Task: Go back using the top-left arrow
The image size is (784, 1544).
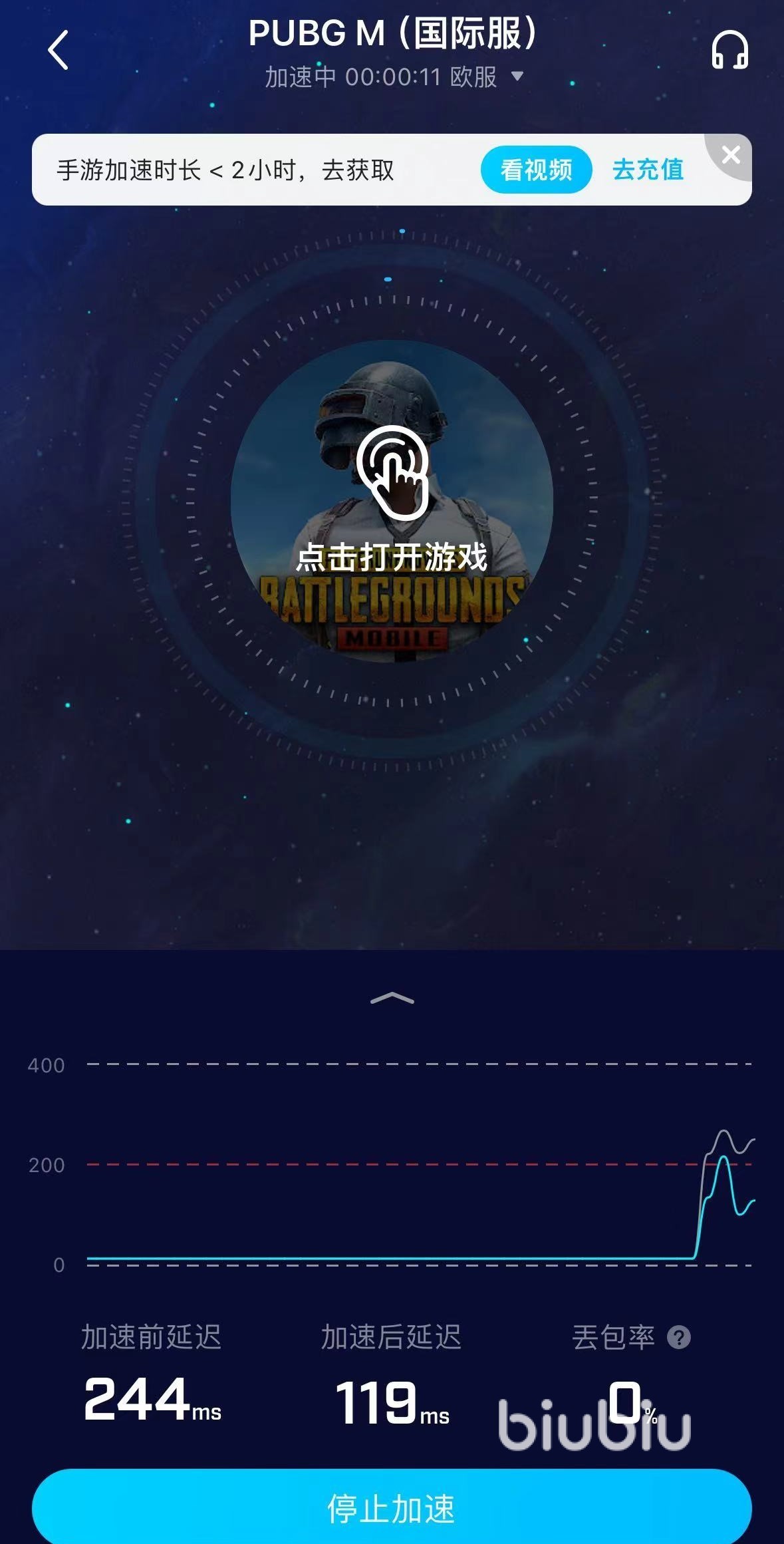Action: click(x=59, y=50)
